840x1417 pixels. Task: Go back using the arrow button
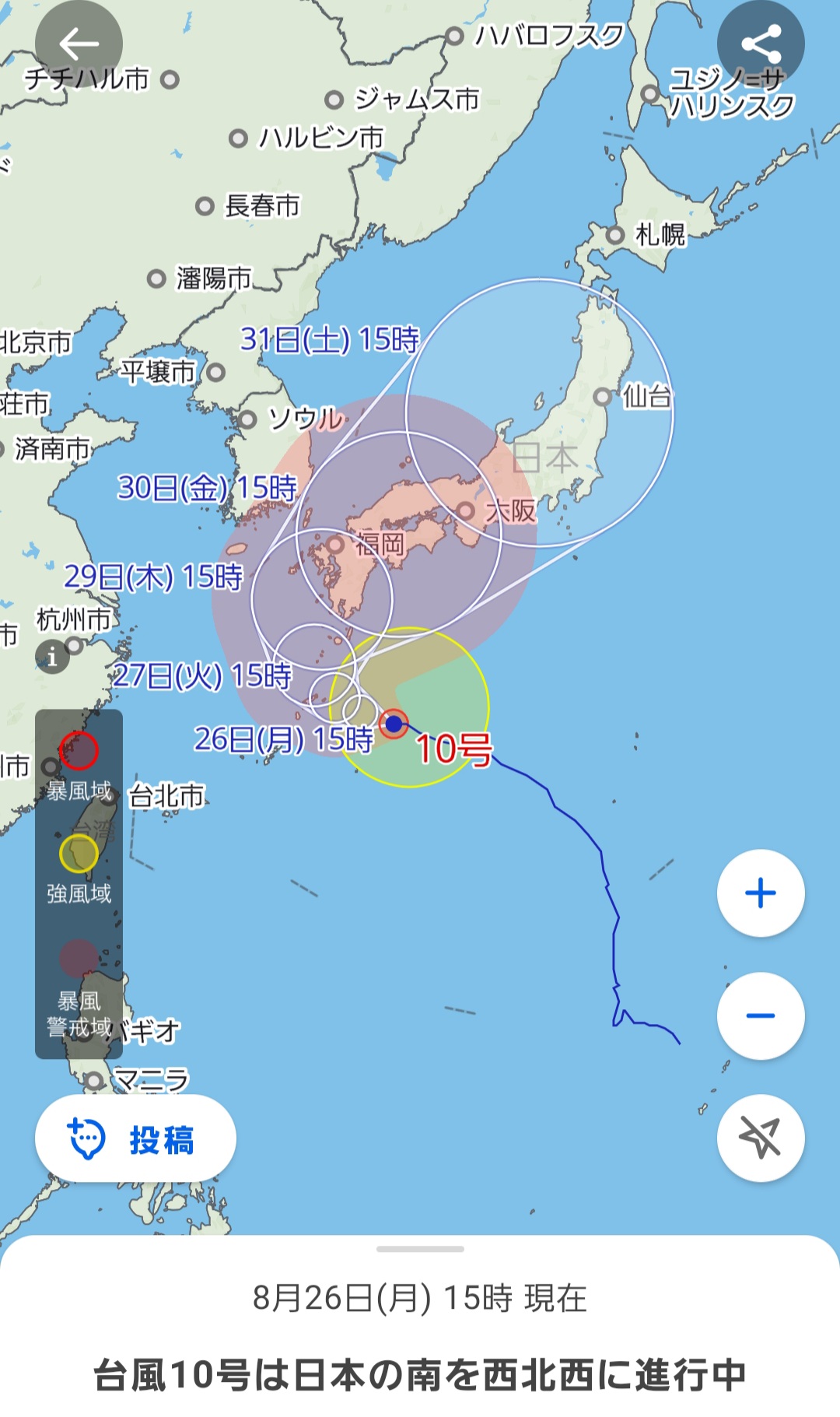79,44
